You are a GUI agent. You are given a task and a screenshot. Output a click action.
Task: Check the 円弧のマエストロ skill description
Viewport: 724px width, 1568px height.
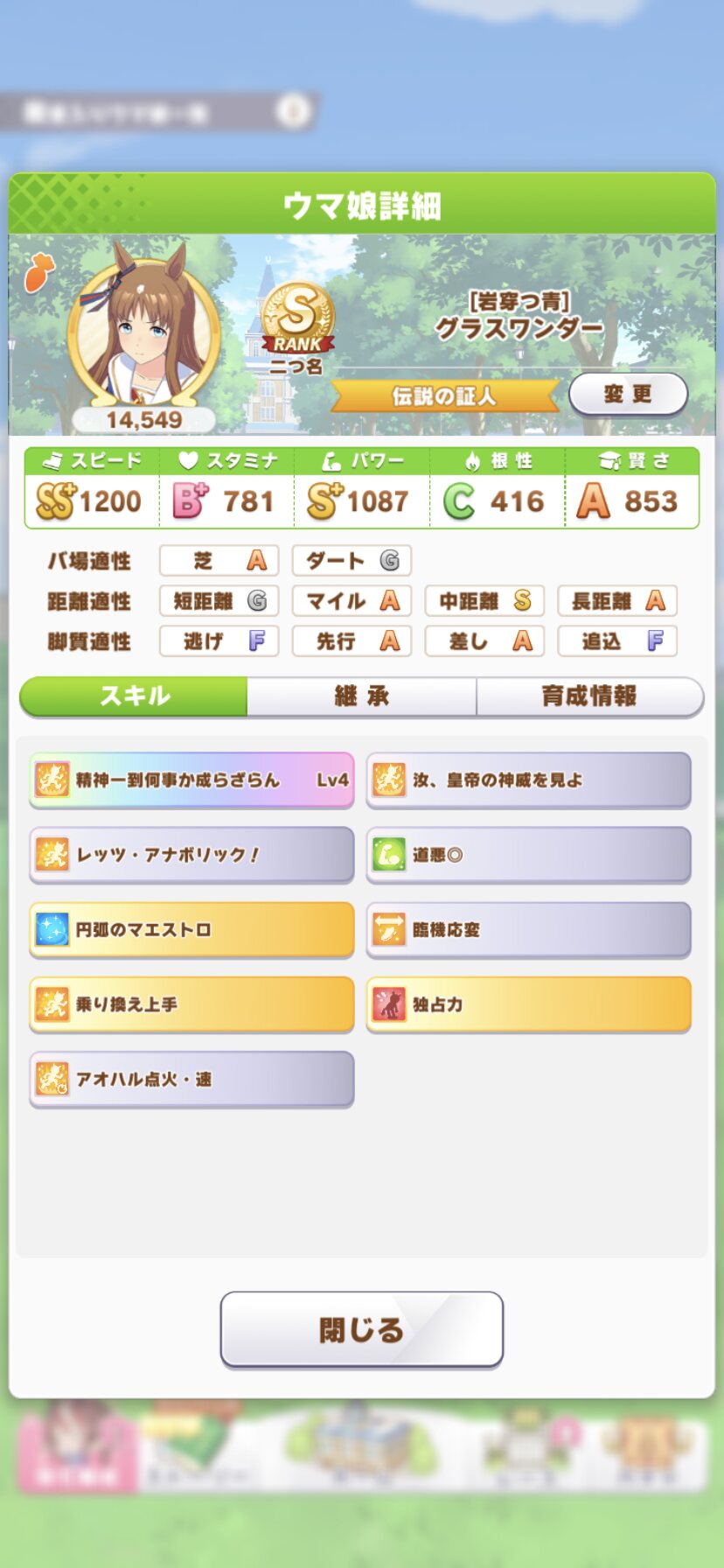(191, 929)
